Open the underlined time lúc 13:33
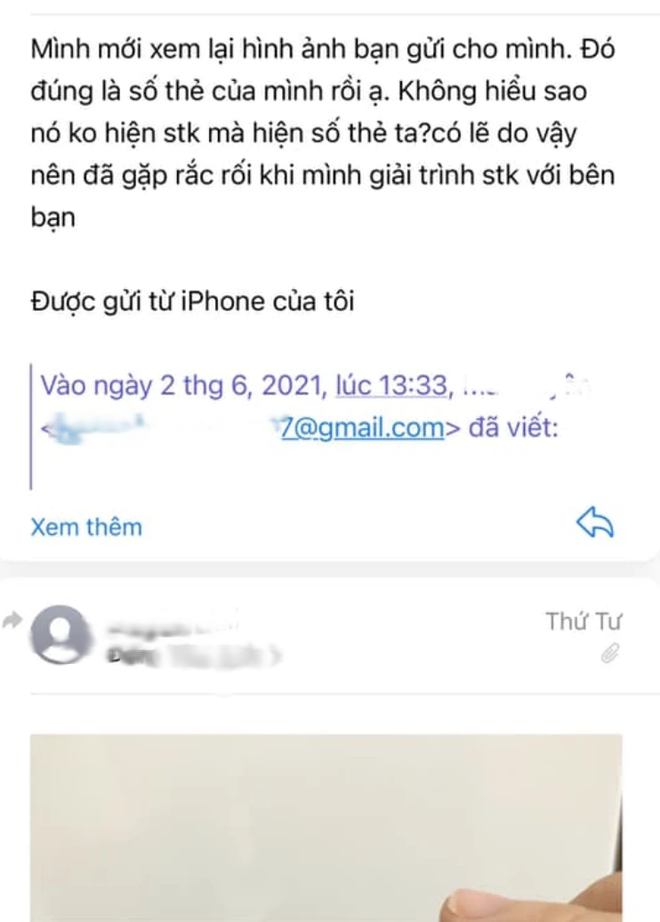Image resolution: width=660 pixels, height=922 pixels. (392, 382)
